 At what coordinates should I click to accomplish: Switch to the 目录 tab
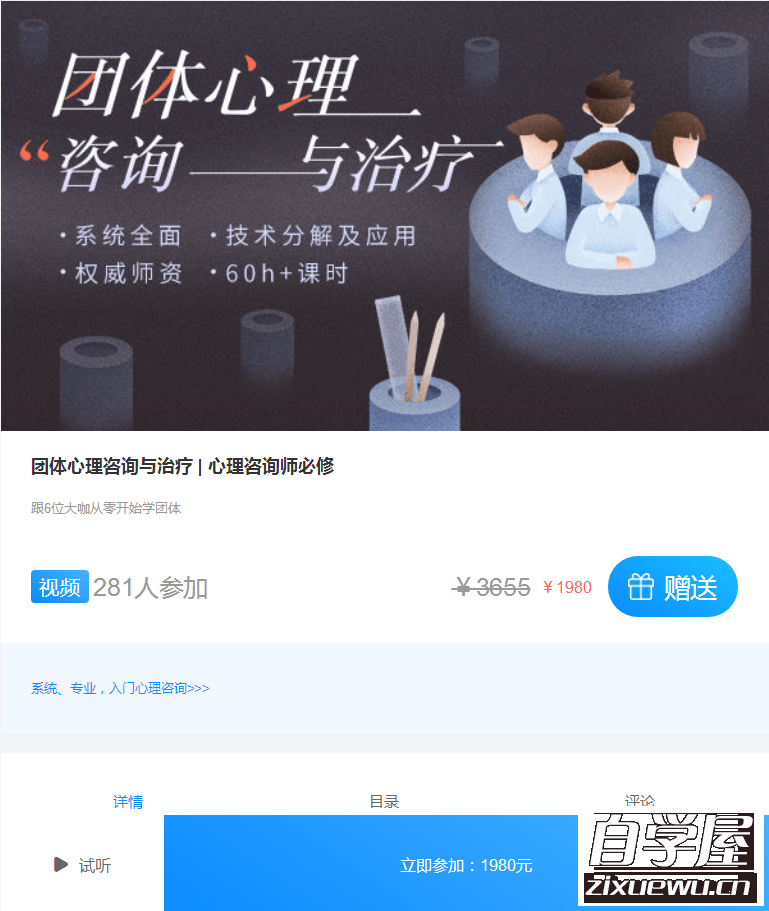pos(384,801)
